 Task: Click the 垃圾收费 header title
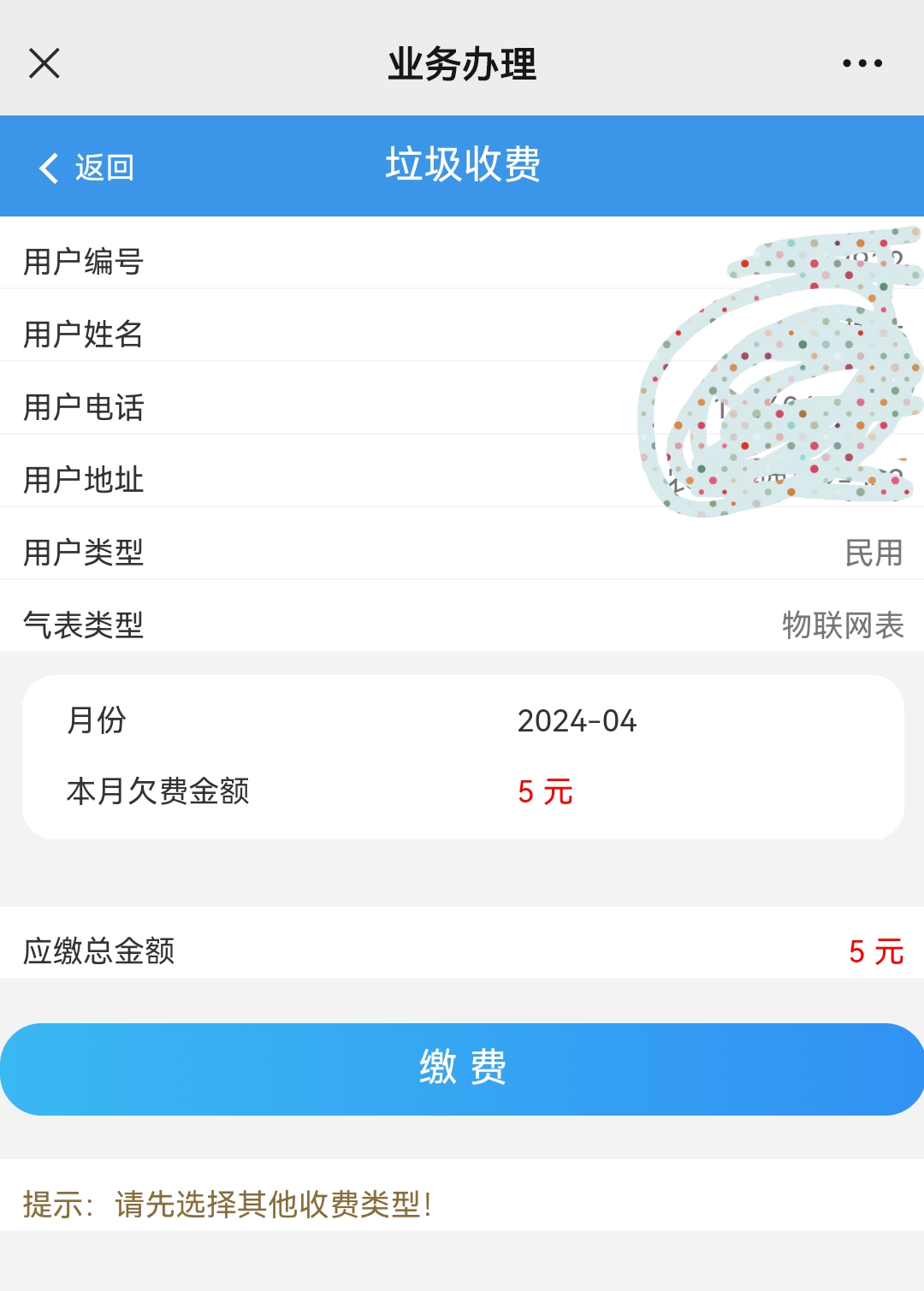(462, 163)
